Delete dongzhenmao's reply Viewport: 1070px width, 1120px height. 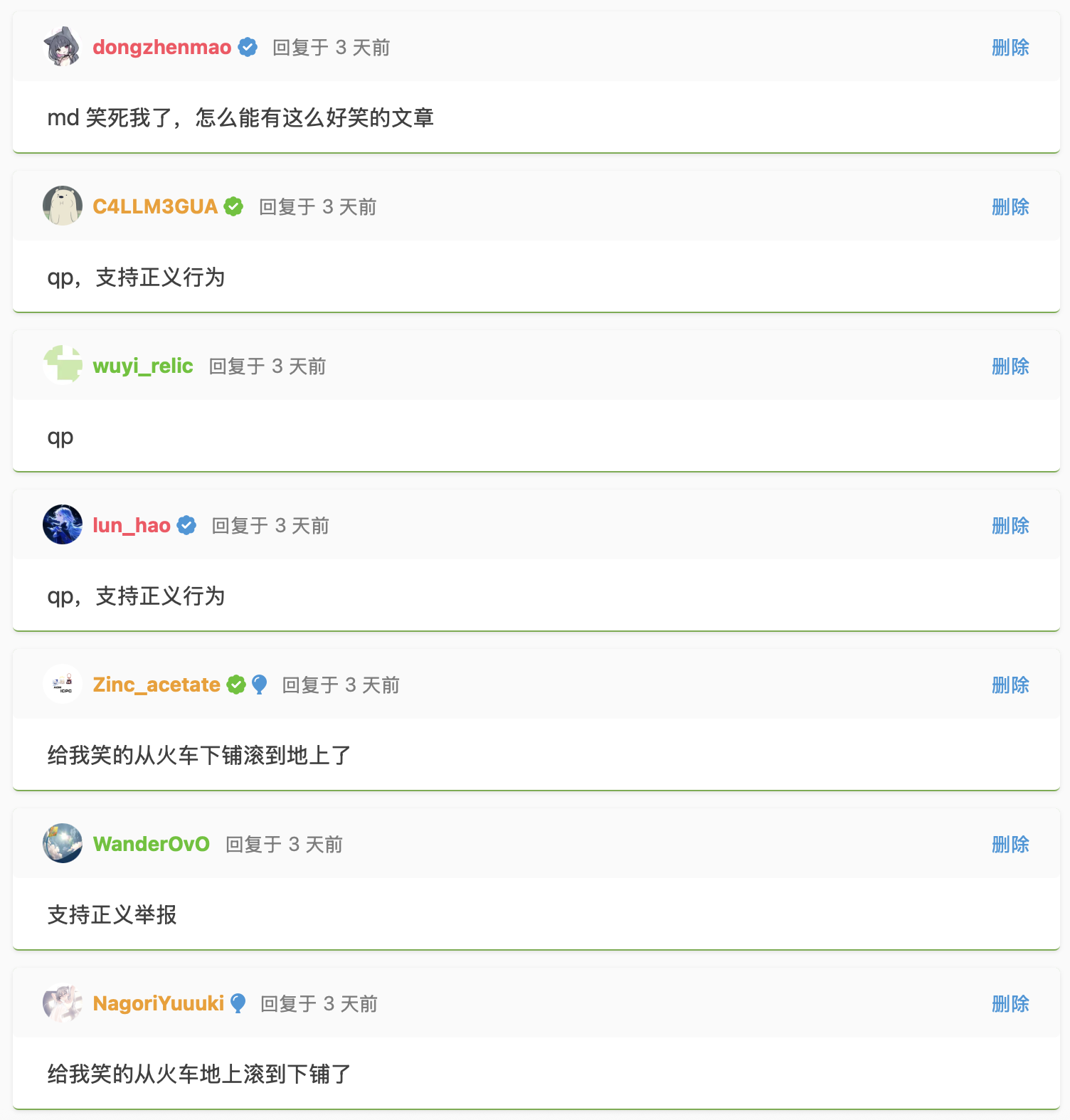pyautogui.click(x=1010, y=48)
